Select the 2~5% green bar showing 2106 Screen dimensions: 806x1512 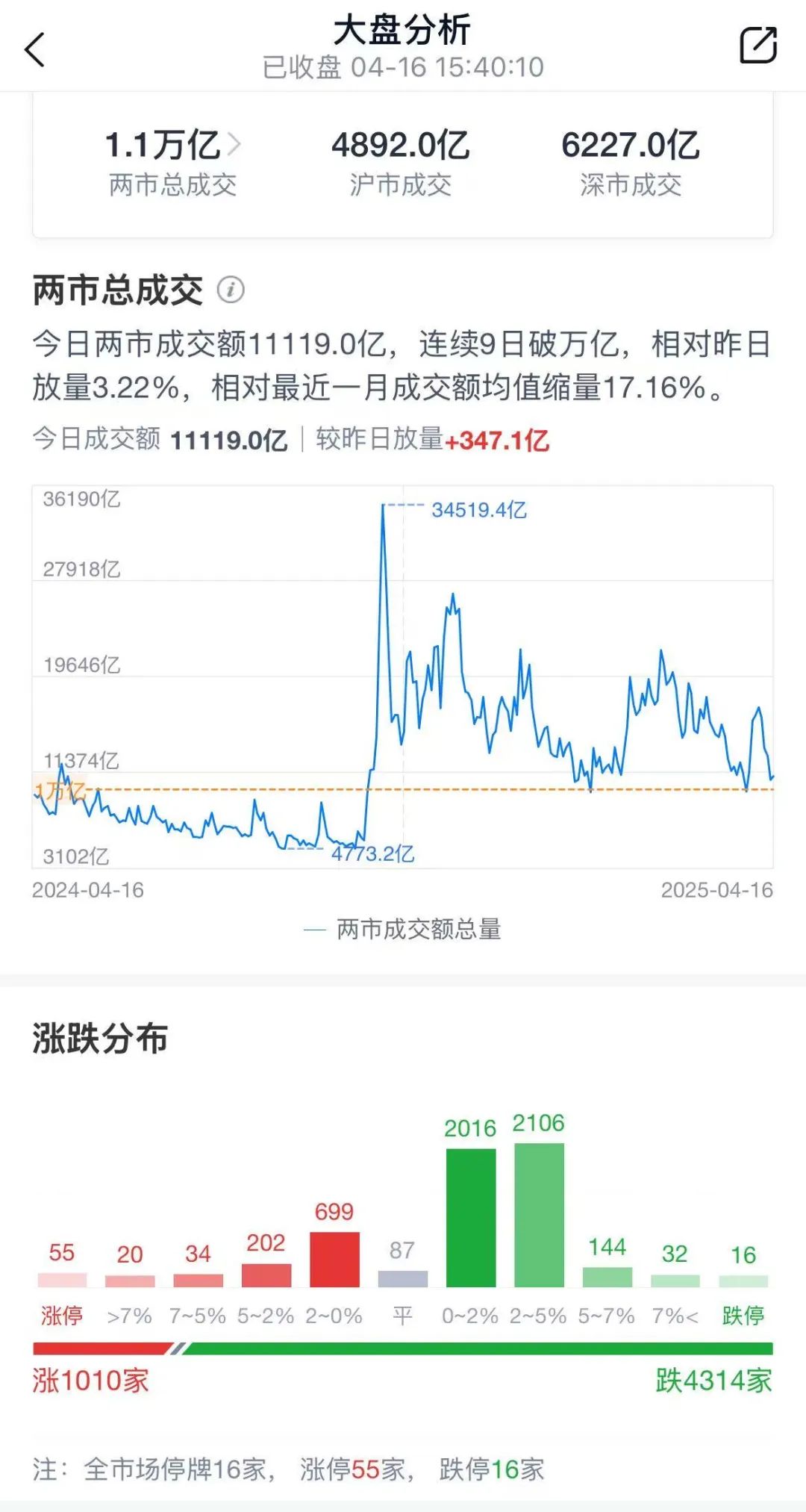539,1215
